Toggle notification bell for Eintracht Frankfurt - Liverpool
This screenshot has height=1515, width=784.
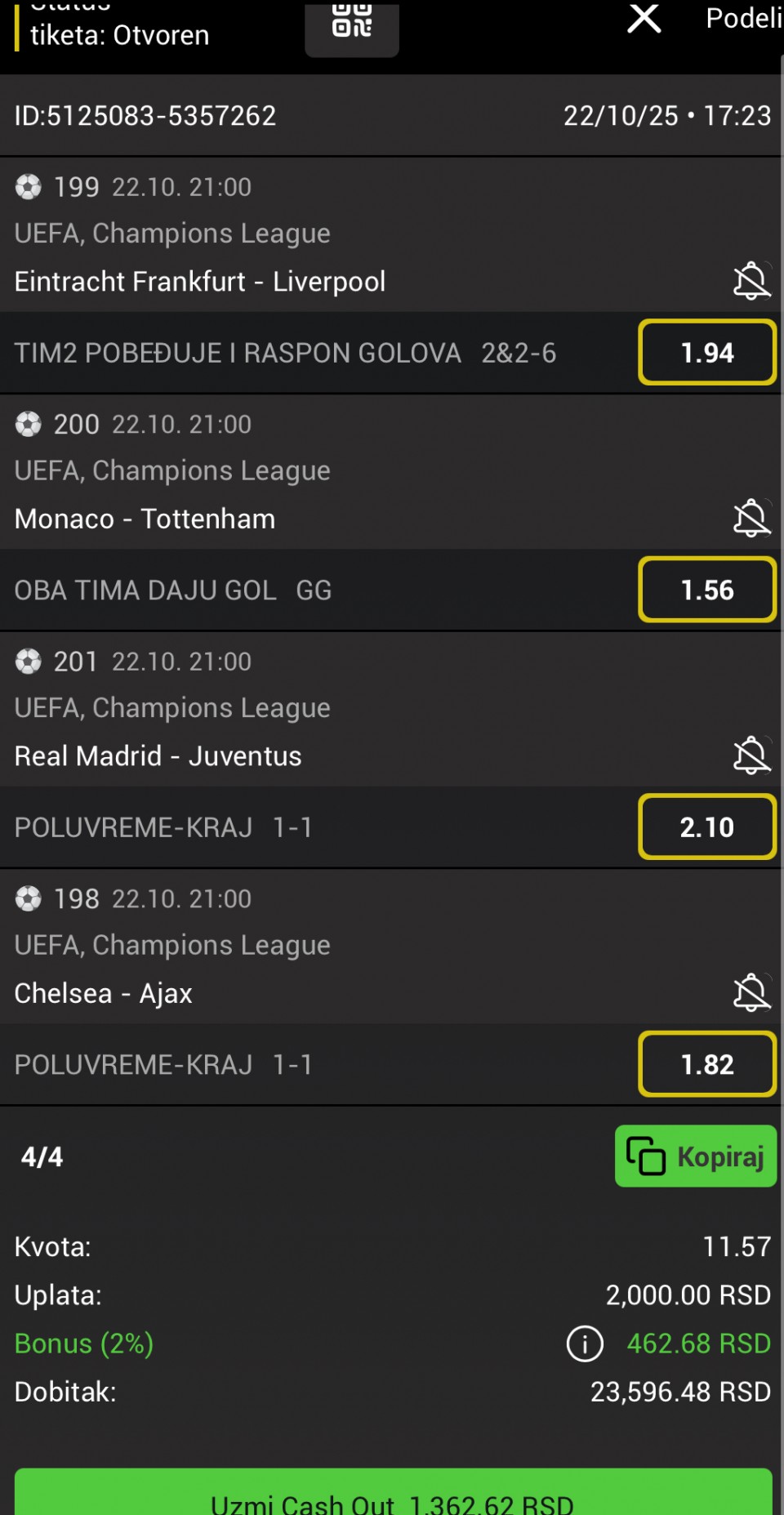751,282
